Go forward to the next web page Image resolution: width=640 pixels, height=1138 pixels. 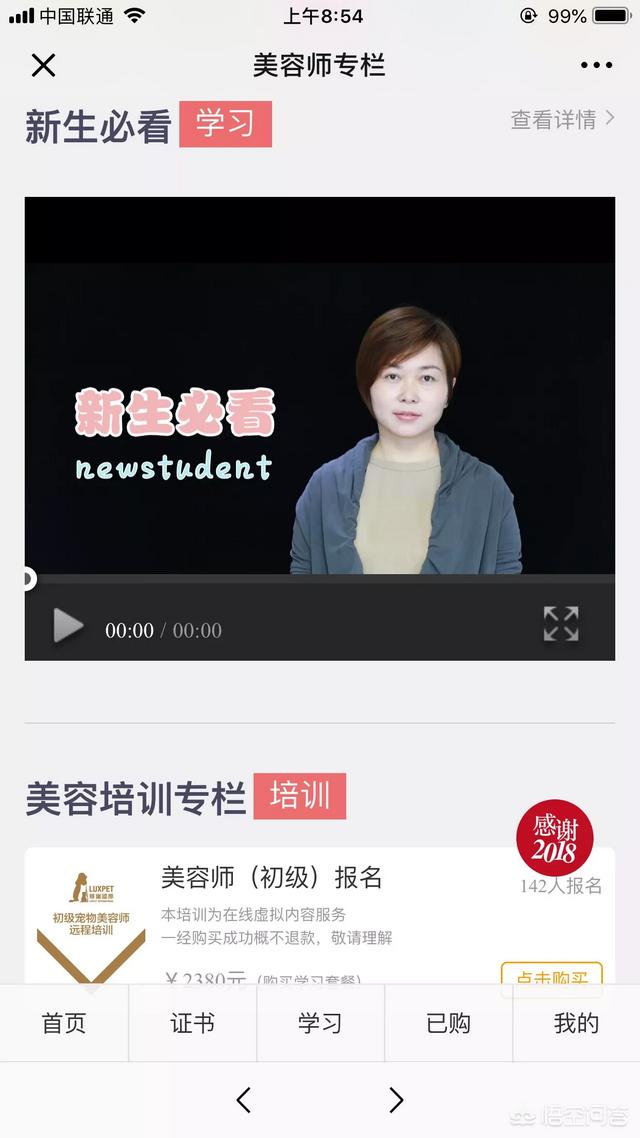[x=396, y=1101]
